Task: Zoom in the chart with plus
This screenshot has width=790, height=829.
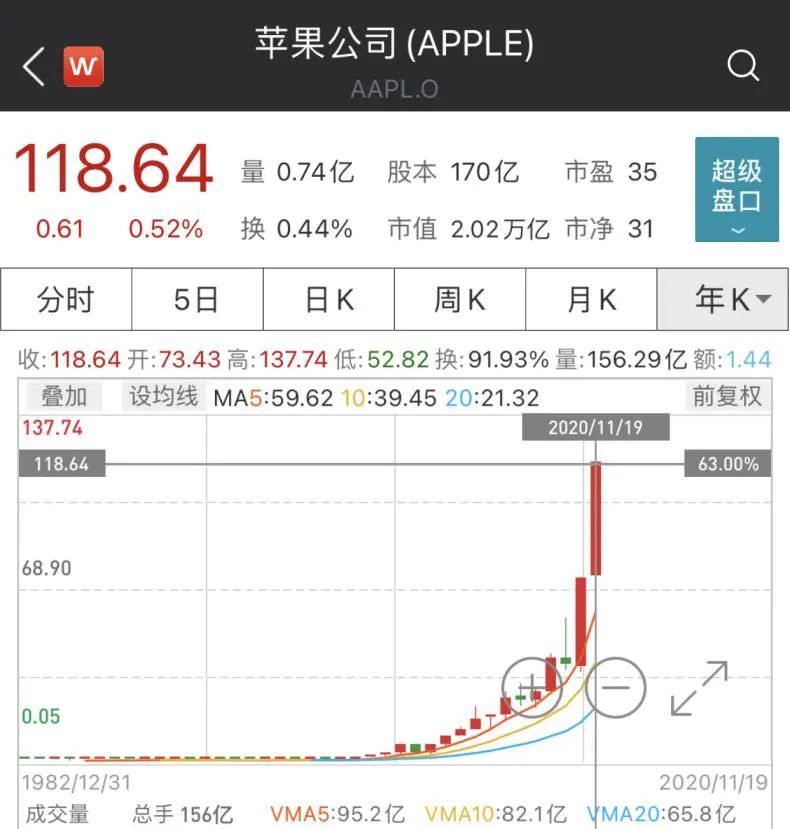Action: tap(531, 688)
